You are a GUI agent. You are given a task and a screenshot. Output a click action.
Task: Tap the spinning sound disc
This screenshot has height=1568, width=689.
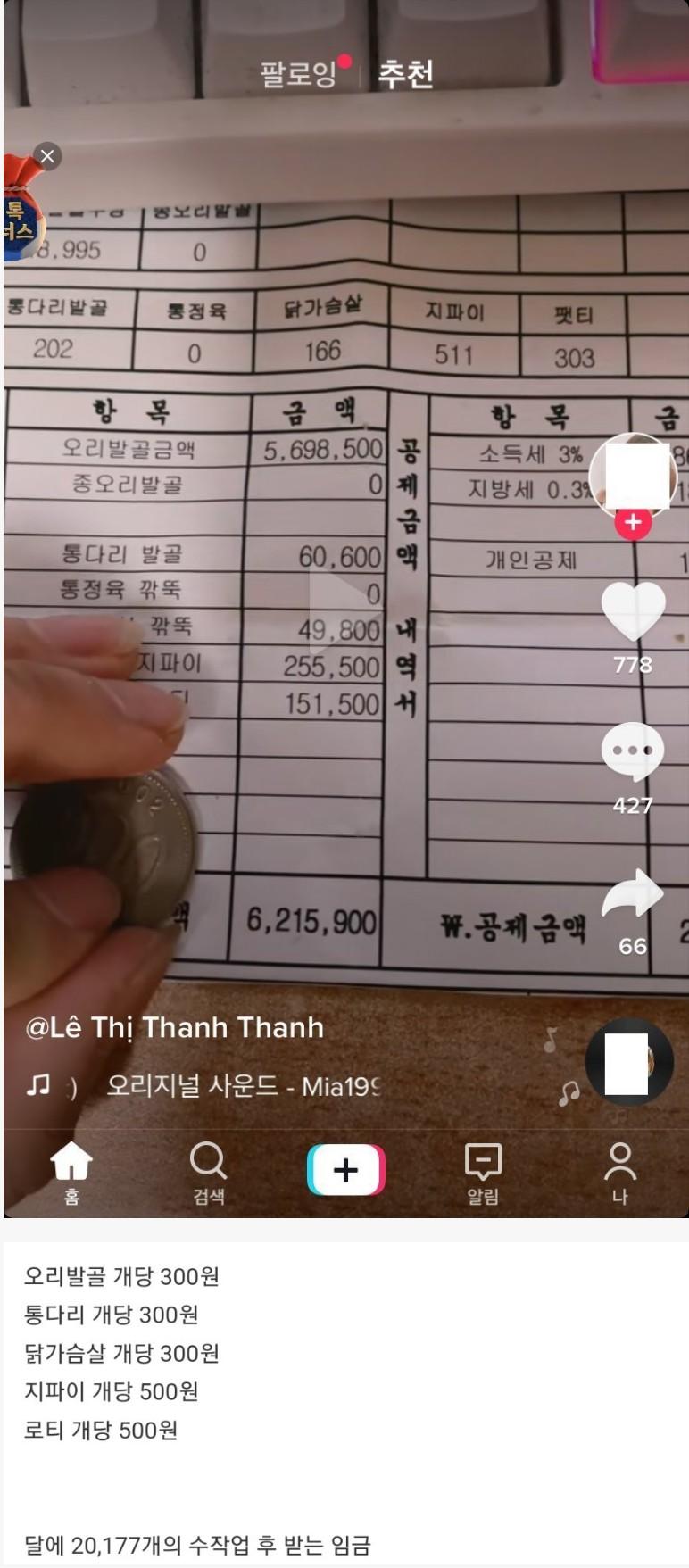coord(629,1062)
